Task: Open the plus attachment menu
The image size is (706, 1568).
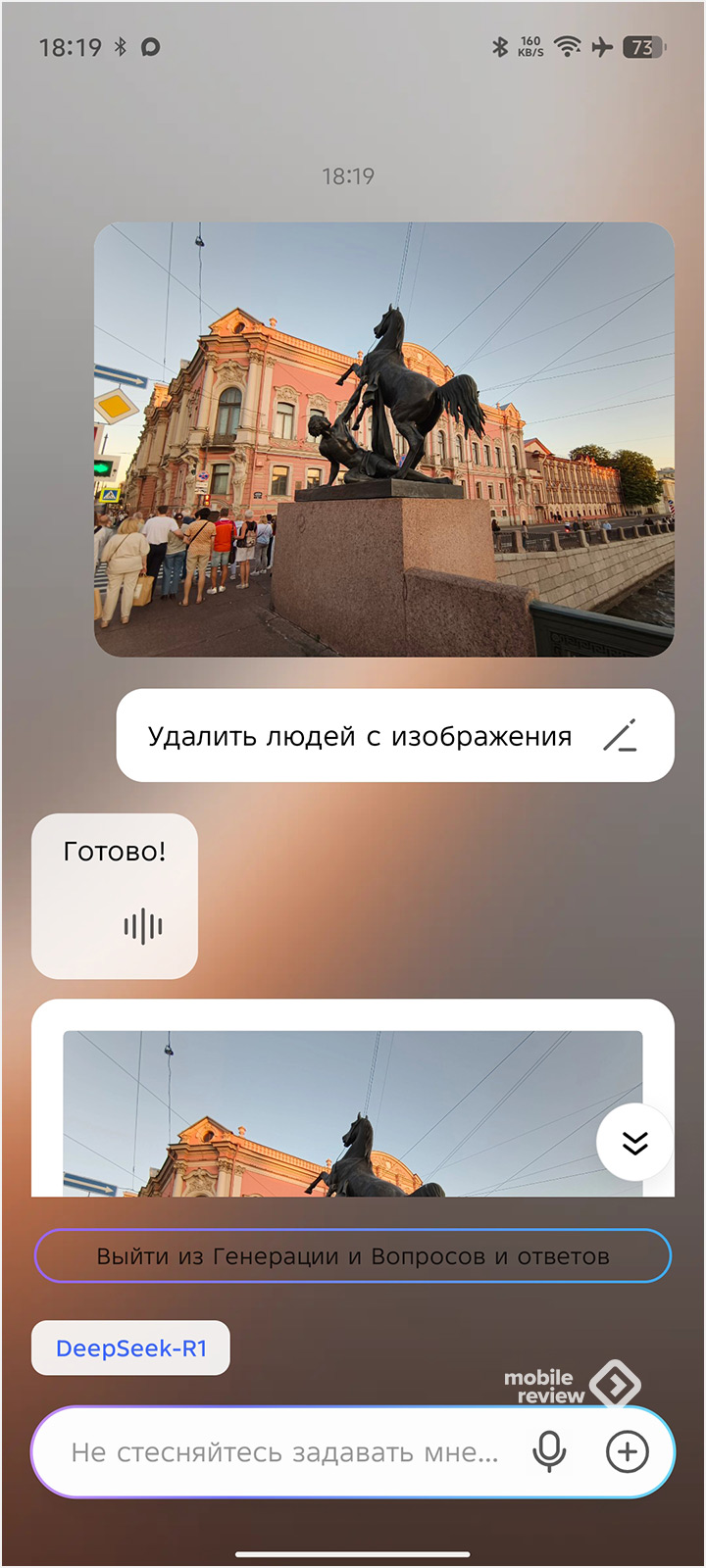Action: click(x=628, y=1451)
